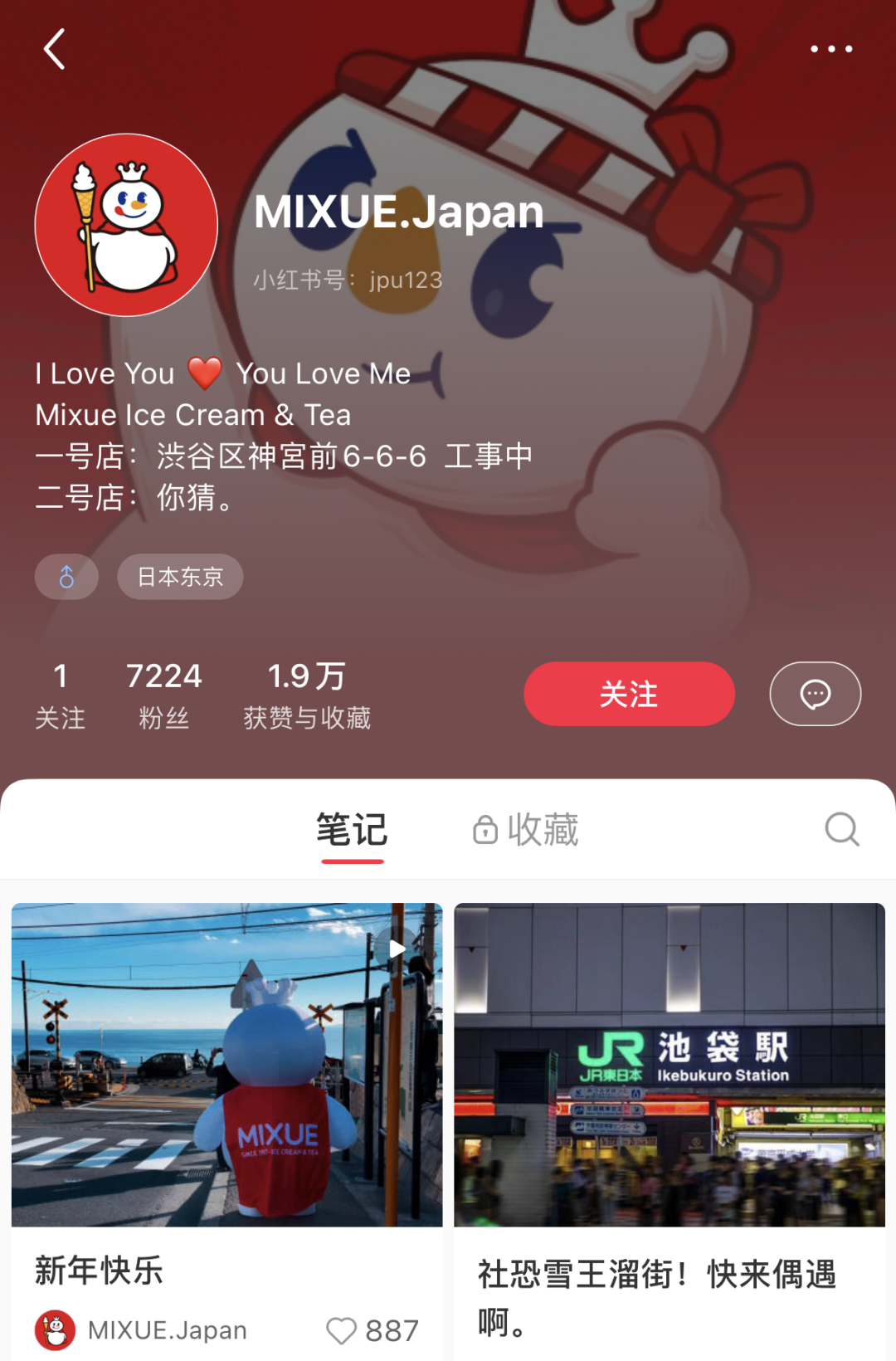Open the three-dot more options menu

click(x=830, y=49)
